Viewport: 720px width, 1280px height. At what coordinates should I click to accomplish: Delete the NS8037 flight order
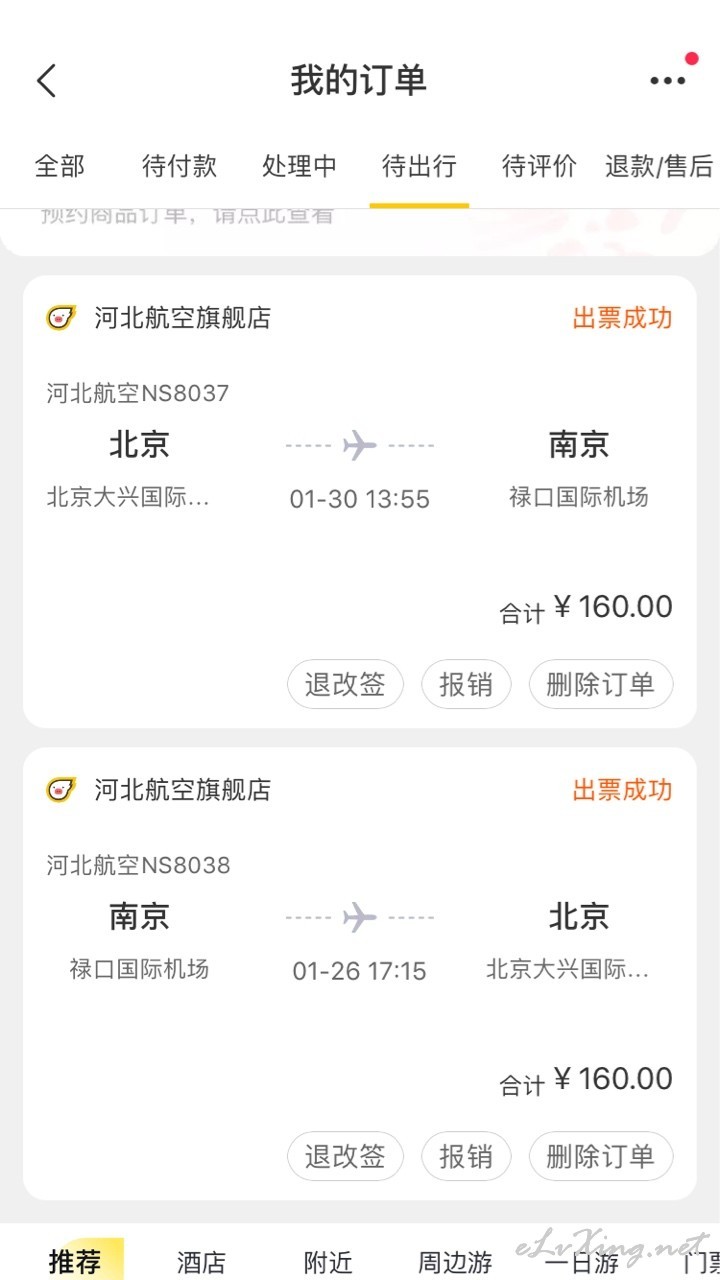(601, 685)
